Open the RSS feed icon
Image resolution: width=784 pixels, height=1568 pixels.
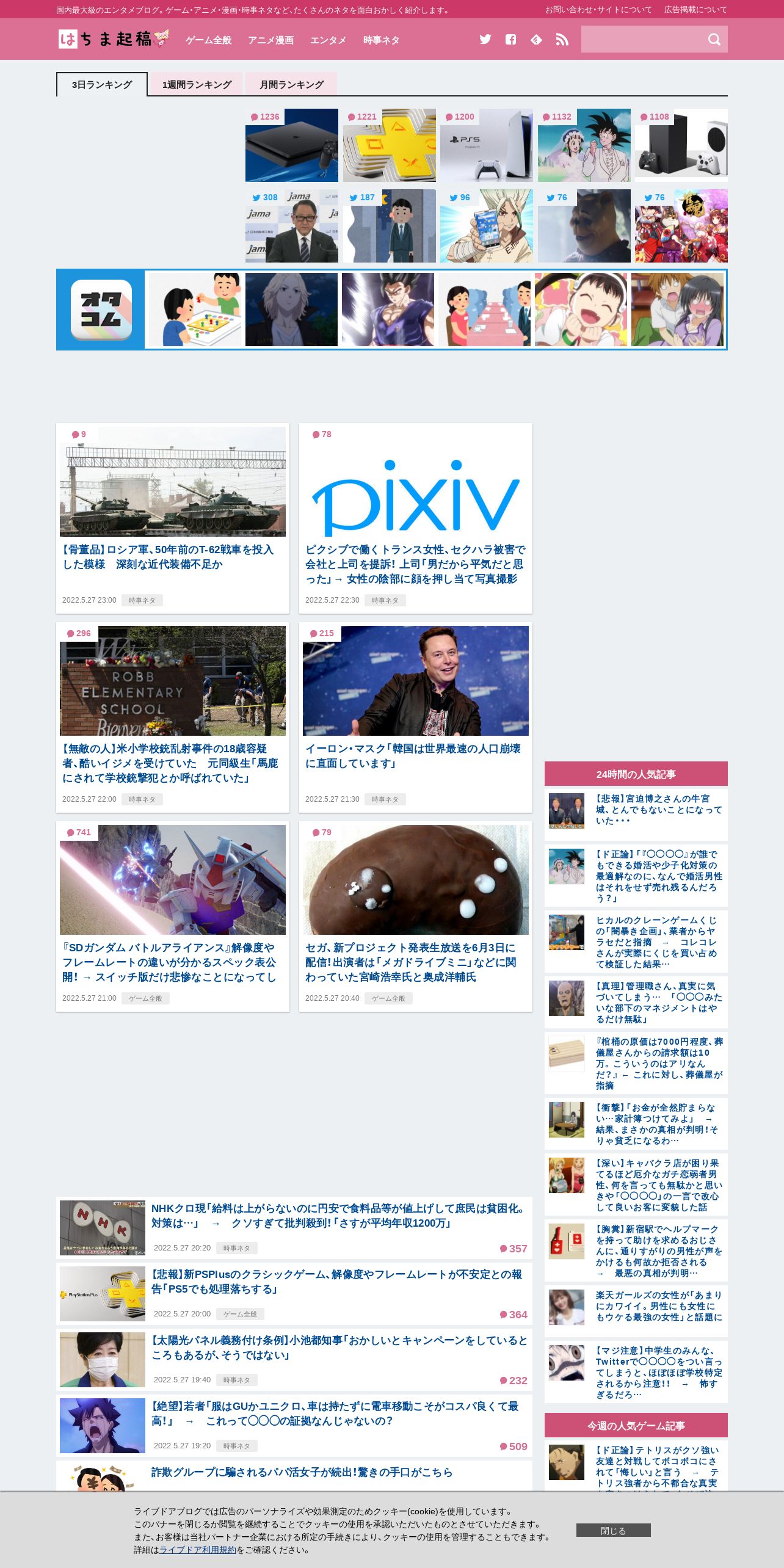coord(562,40)
